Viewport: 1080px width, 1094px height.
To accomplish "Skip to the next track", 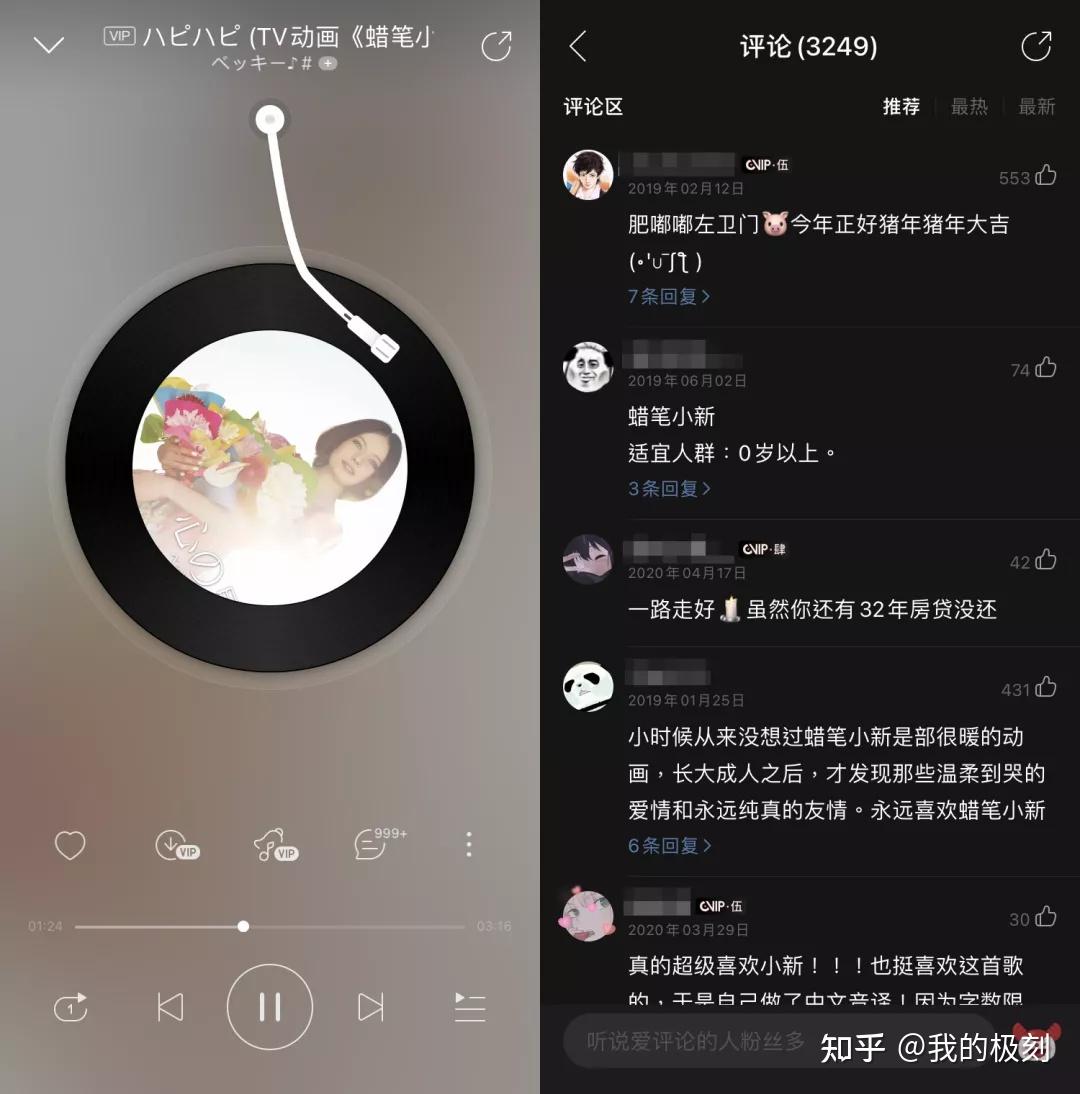I will click(370, 1007).
